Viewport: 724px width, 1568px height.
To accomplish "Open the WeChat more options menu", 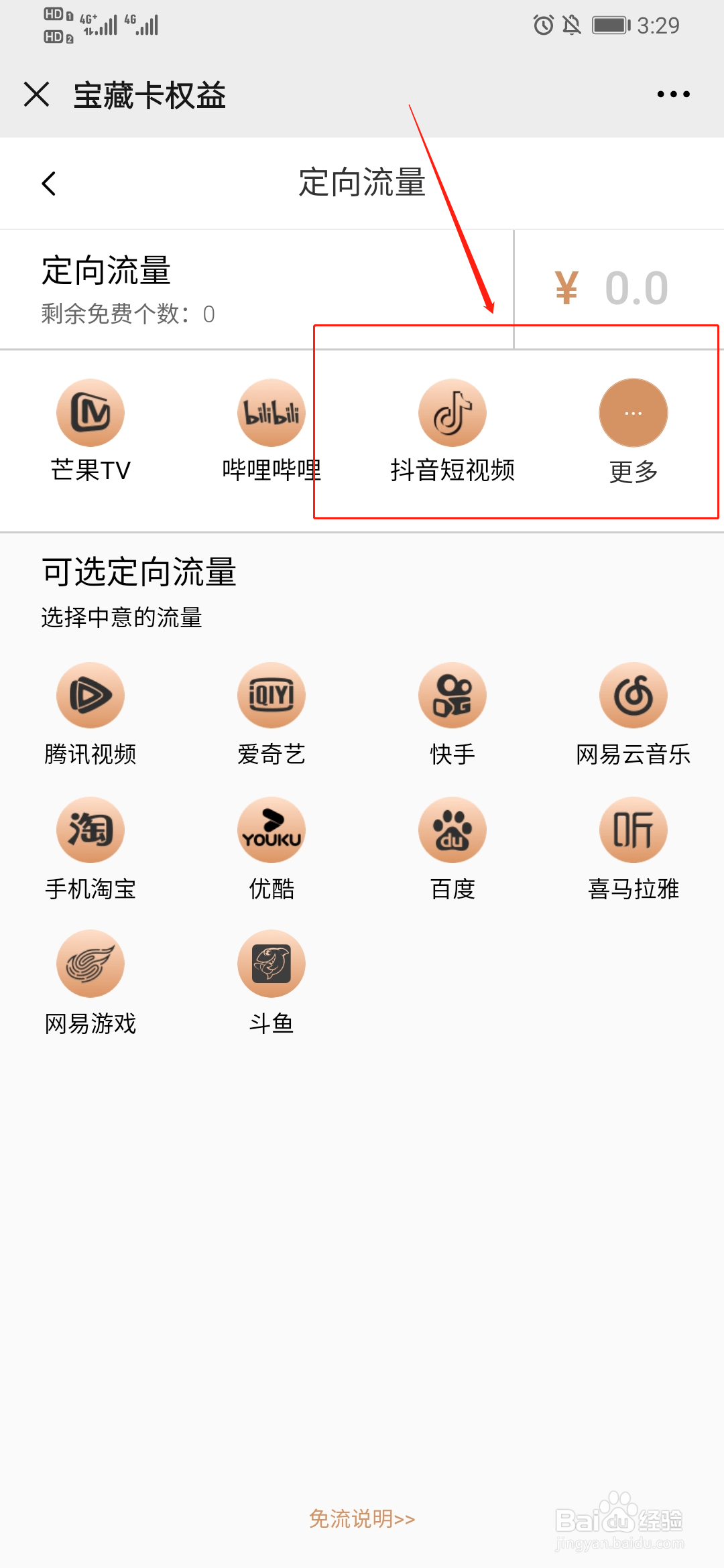I will (673, 94).
